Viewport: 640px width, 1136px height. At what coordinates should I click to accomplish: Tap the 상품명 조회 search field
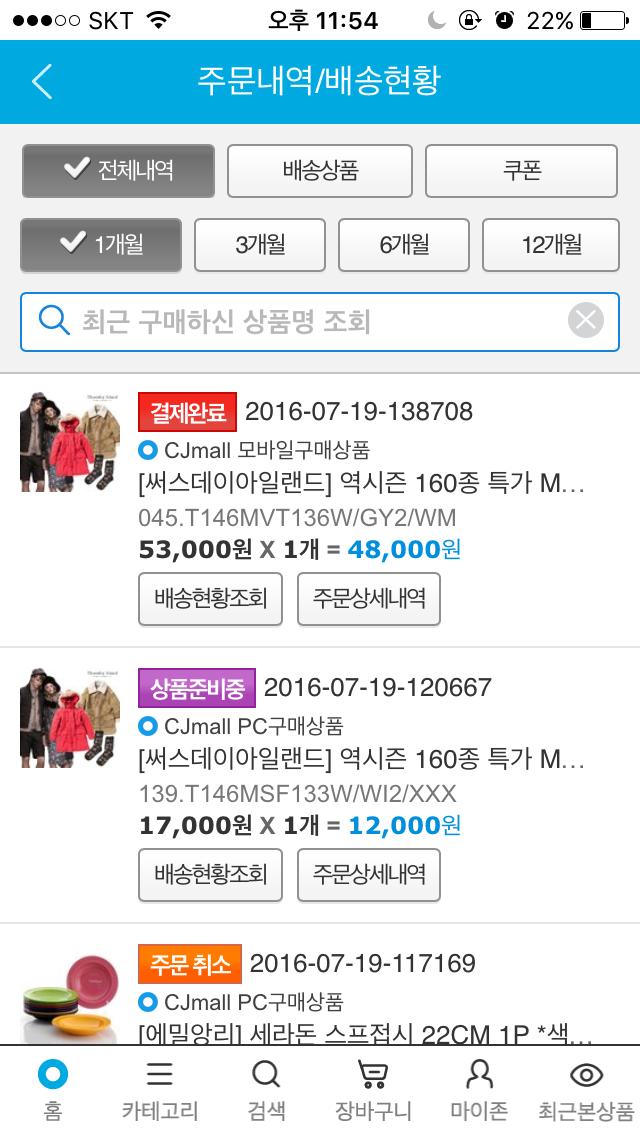300,321
